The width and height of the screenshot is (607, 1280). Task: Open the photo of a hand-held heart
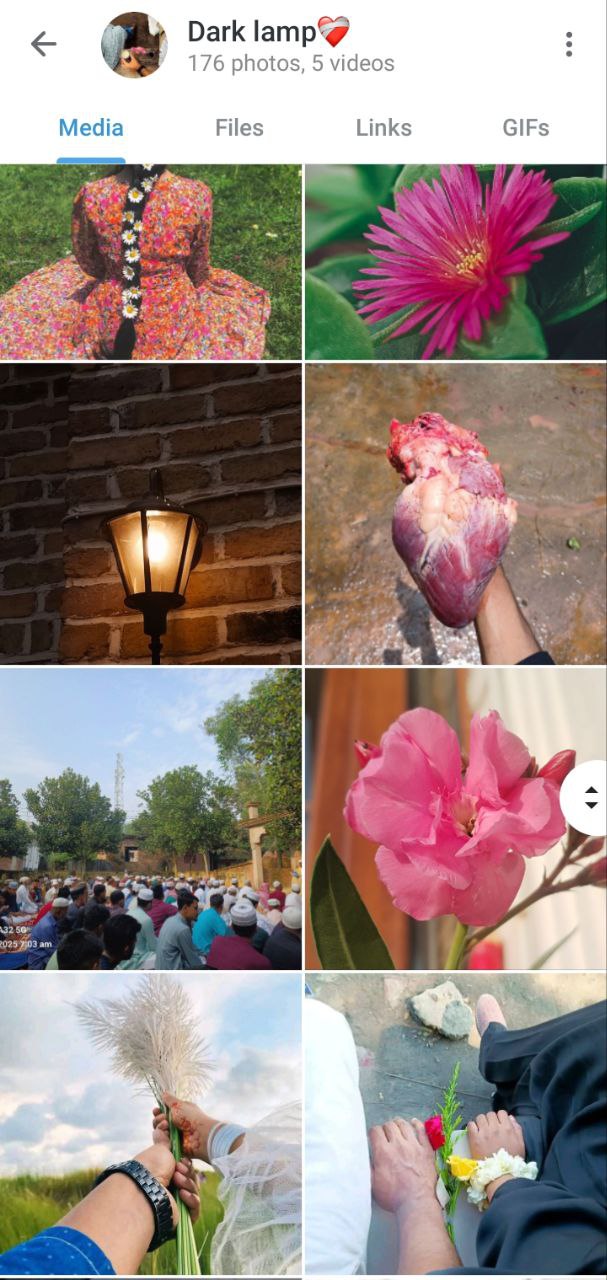click(455, 514)
